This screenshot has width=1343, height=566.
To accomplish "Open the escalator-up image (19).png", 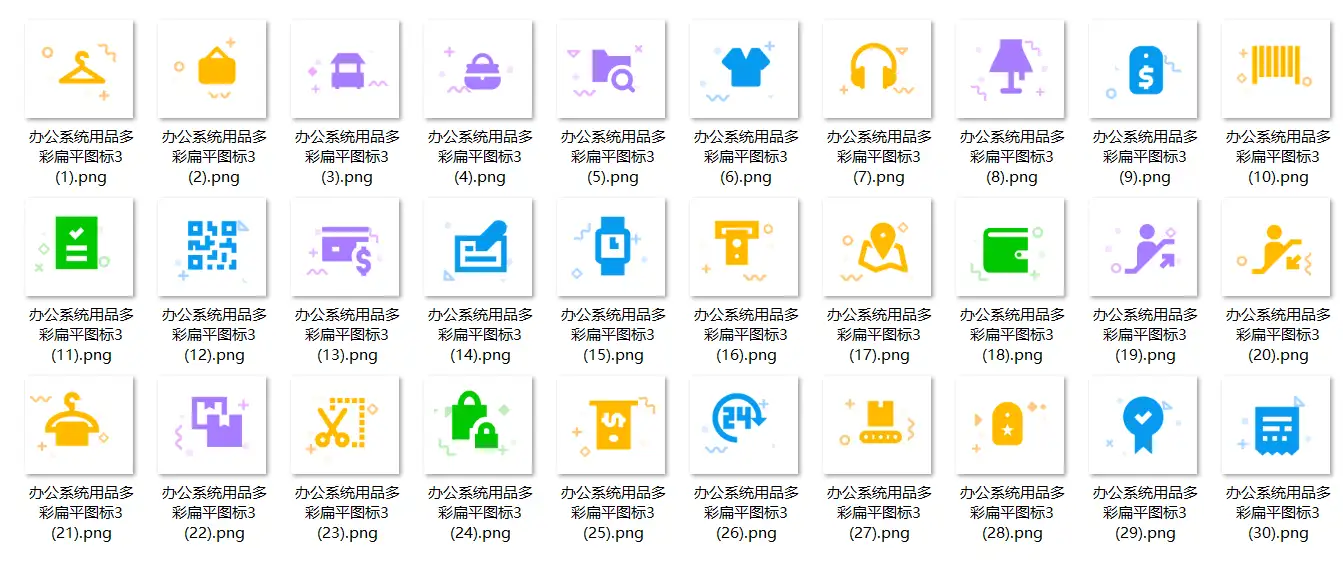I will point(1143,247).
